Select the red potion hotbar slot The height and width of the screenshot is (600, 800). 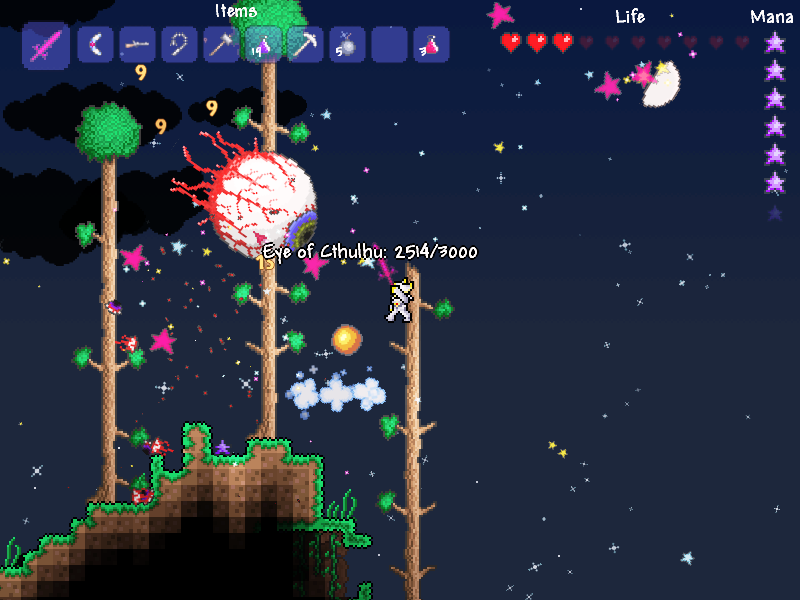pos(431,45)
